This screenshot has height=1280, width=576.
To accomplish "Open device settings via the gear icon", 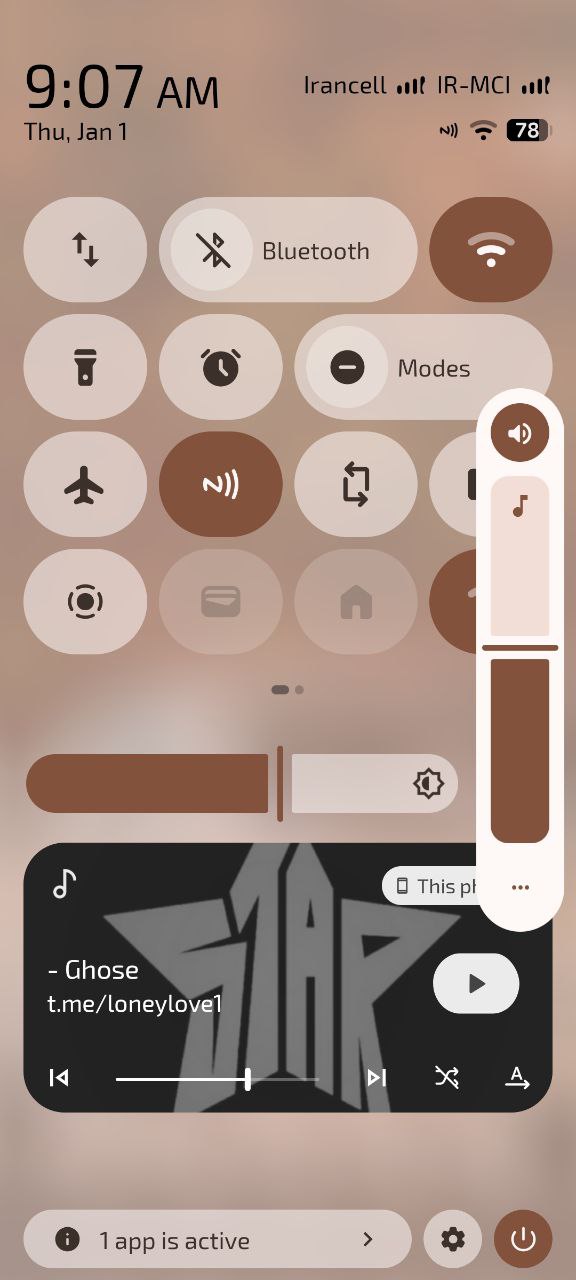I will [x=453, y=1240].
